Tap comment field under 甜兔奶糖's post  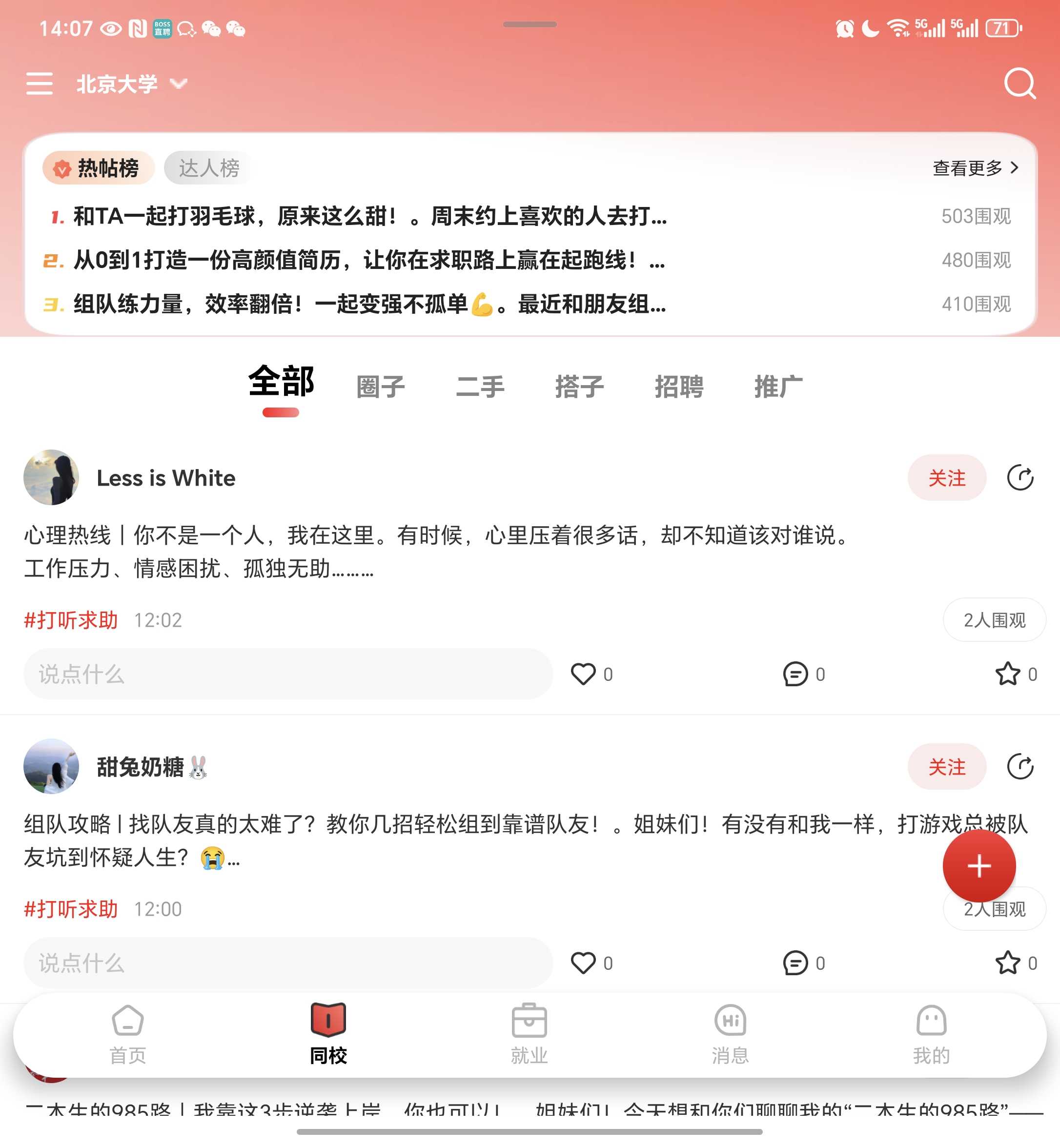pyautogui.click(x=288, y=963)
